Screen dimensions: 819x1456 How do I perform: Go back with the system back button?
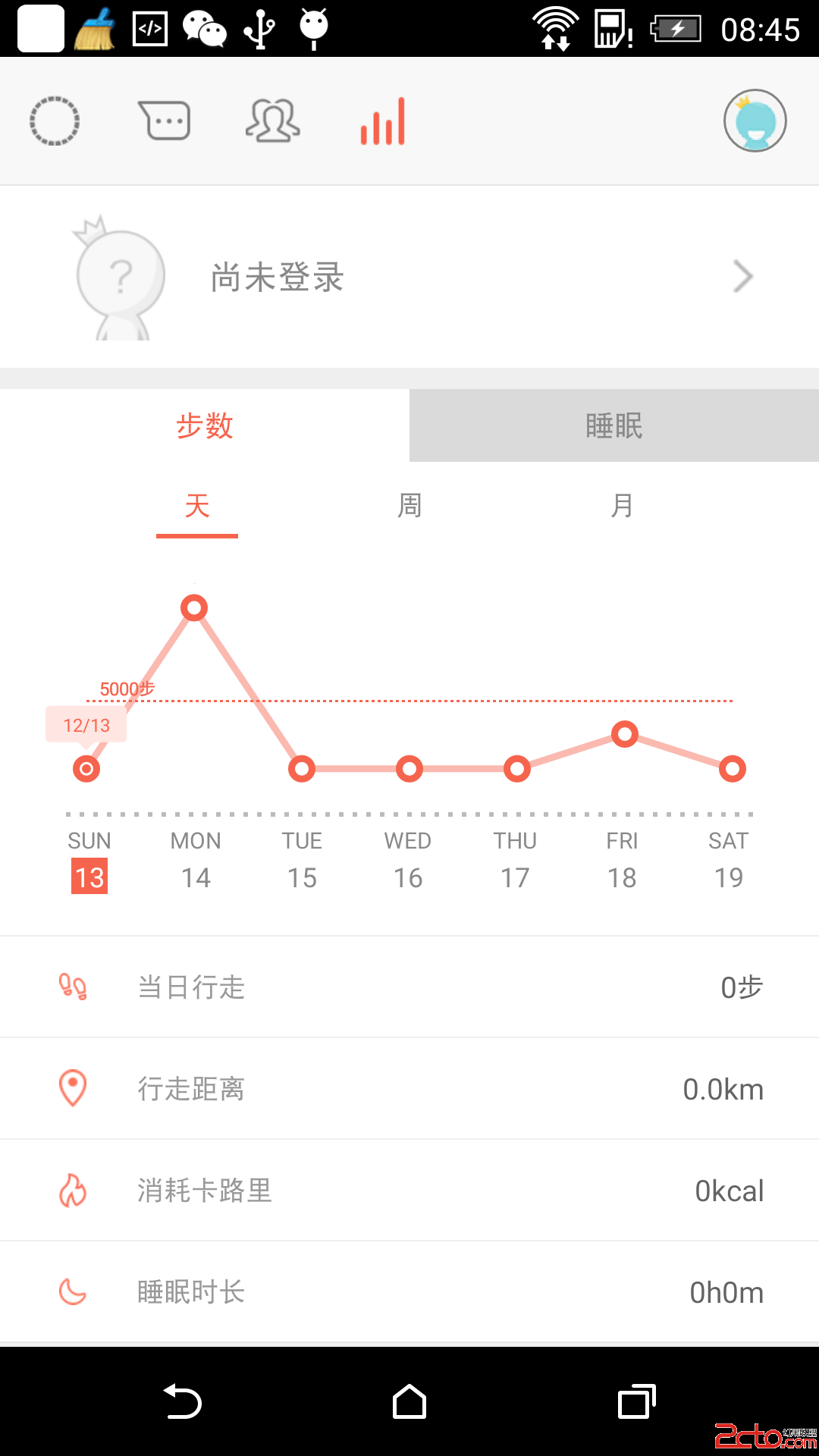point(182,1401)
